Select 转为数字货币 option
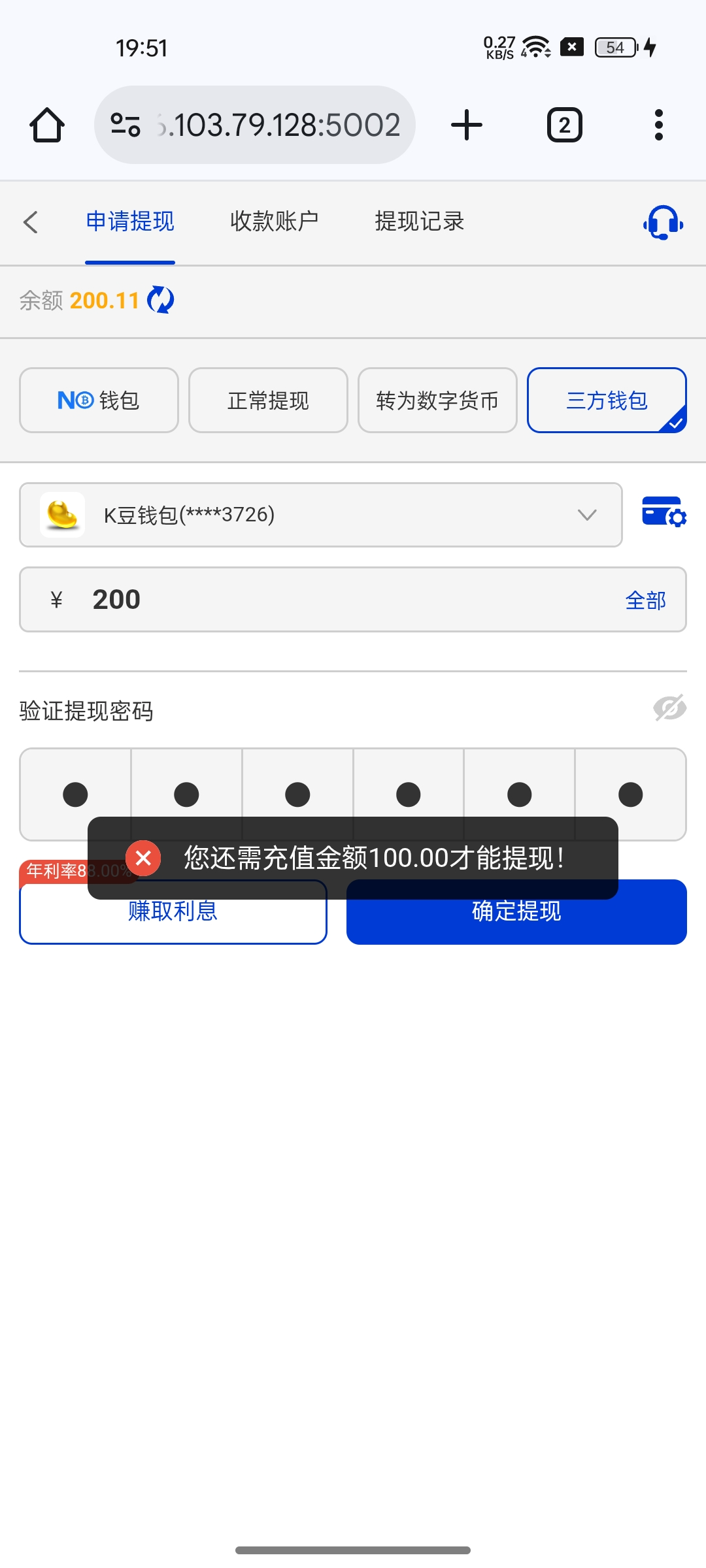 coord(437,400)
